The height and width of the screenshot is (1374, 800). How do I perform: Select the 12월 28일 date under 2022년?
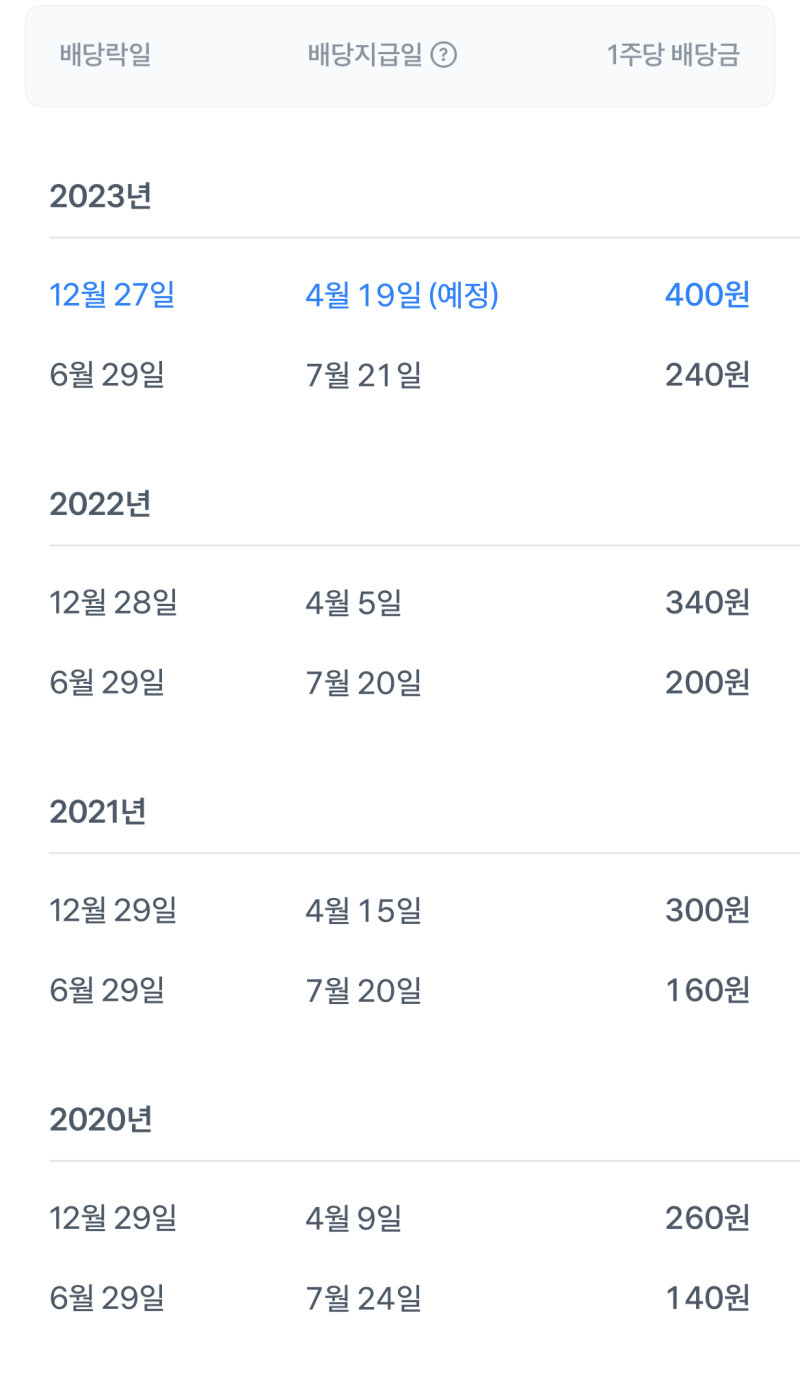point(113,602)
